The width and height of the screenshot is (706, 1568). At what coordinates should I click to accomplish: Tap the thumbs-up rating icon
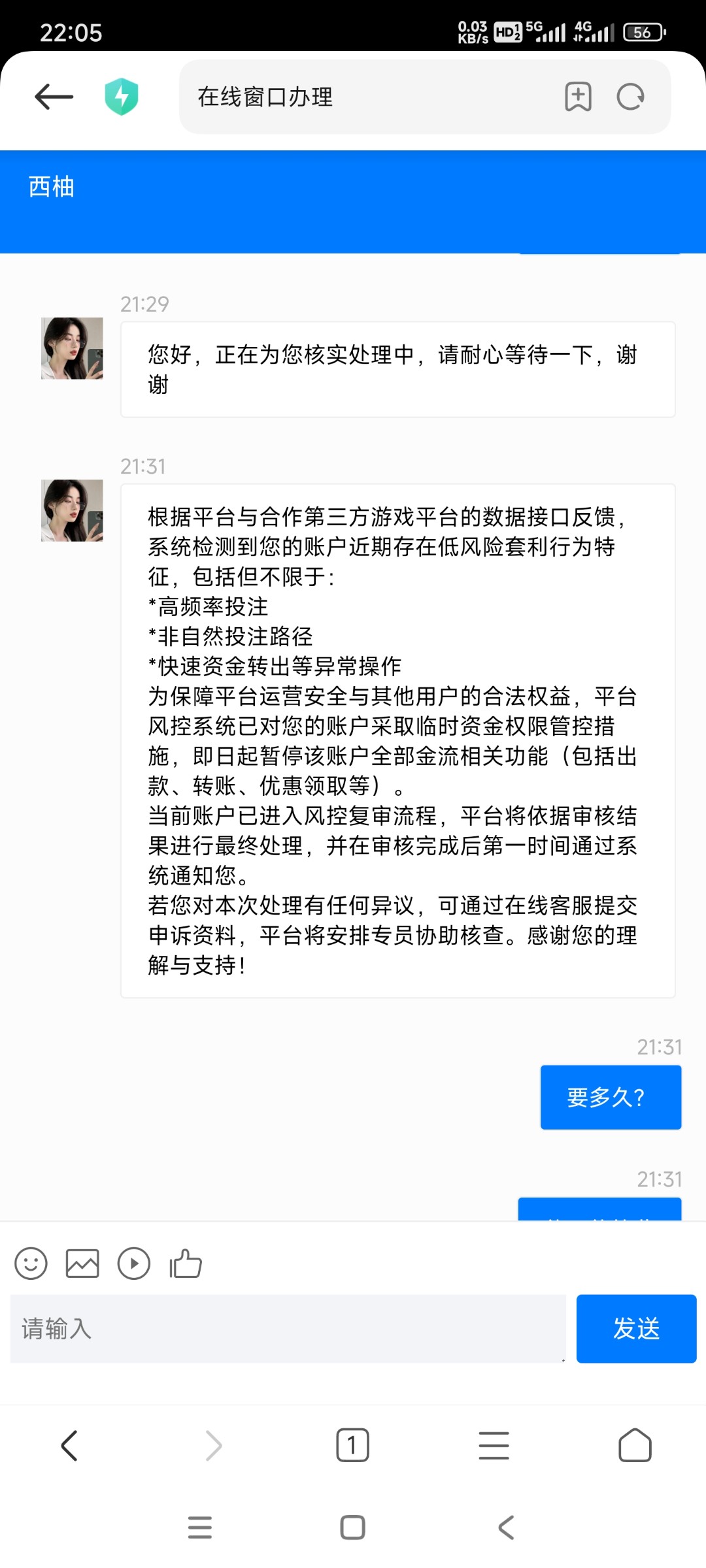pyautogui.click(x=186, y=1264)
